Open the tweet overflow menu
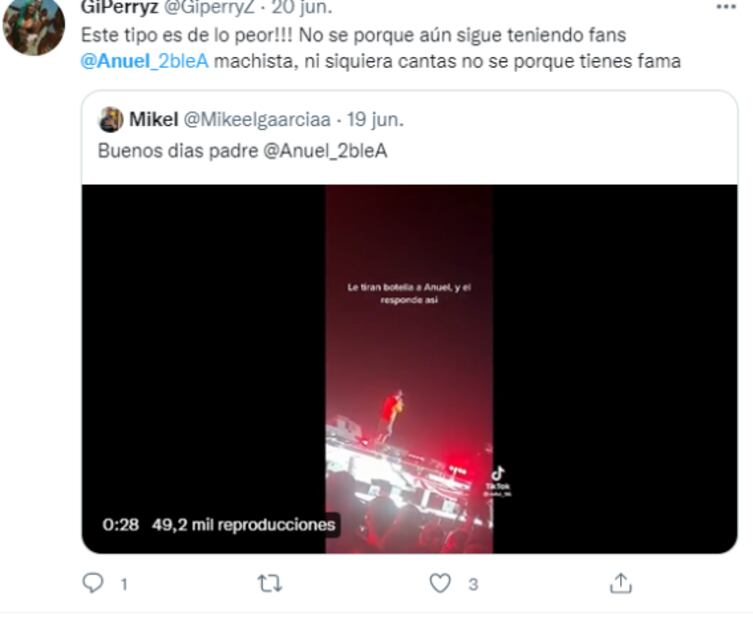This screenshot has width=753, height=620. click(726, 6)
